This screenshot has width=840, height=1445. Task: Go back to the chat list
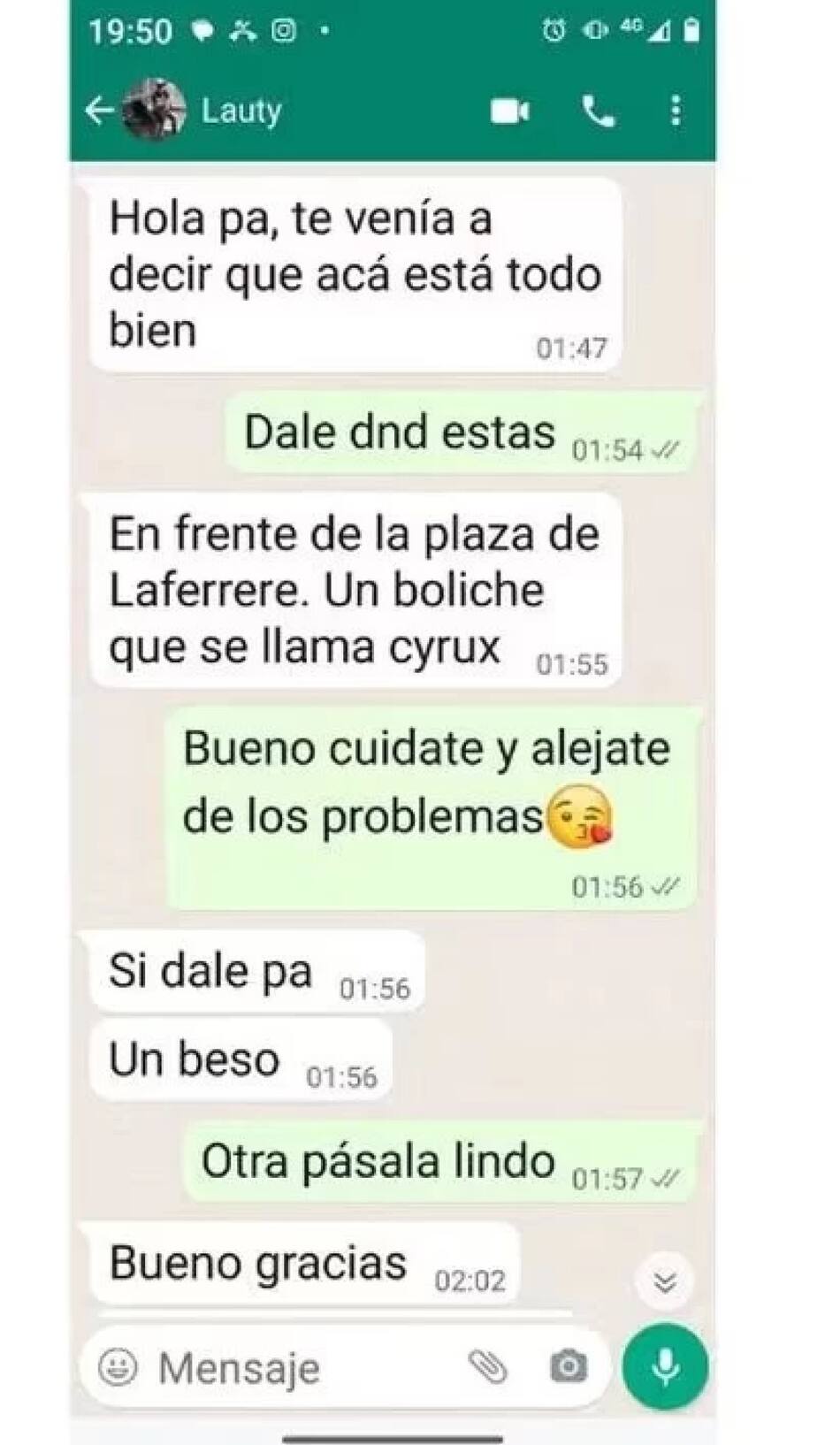(99, 111)
